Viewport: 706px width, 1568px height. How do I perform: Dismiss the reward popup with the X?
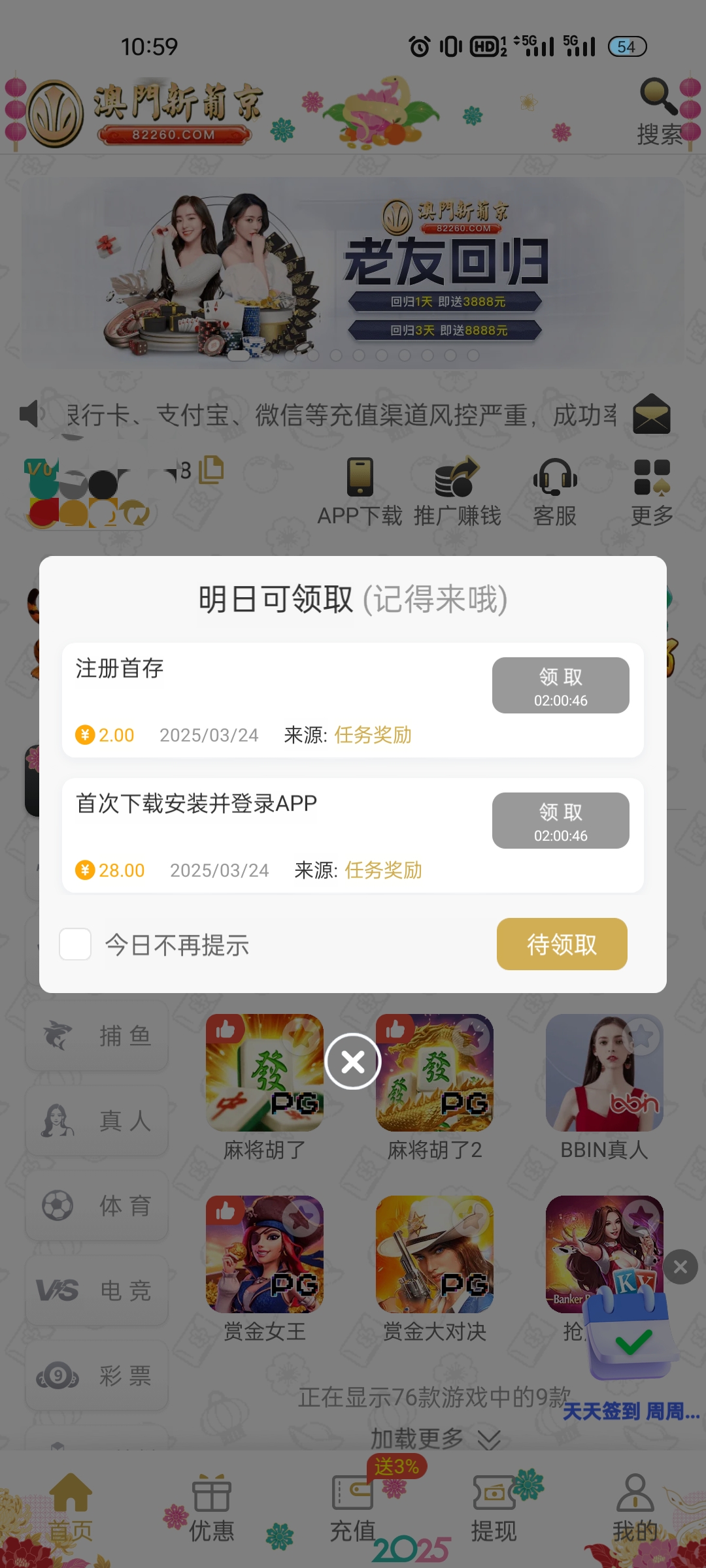point(353,1062)
